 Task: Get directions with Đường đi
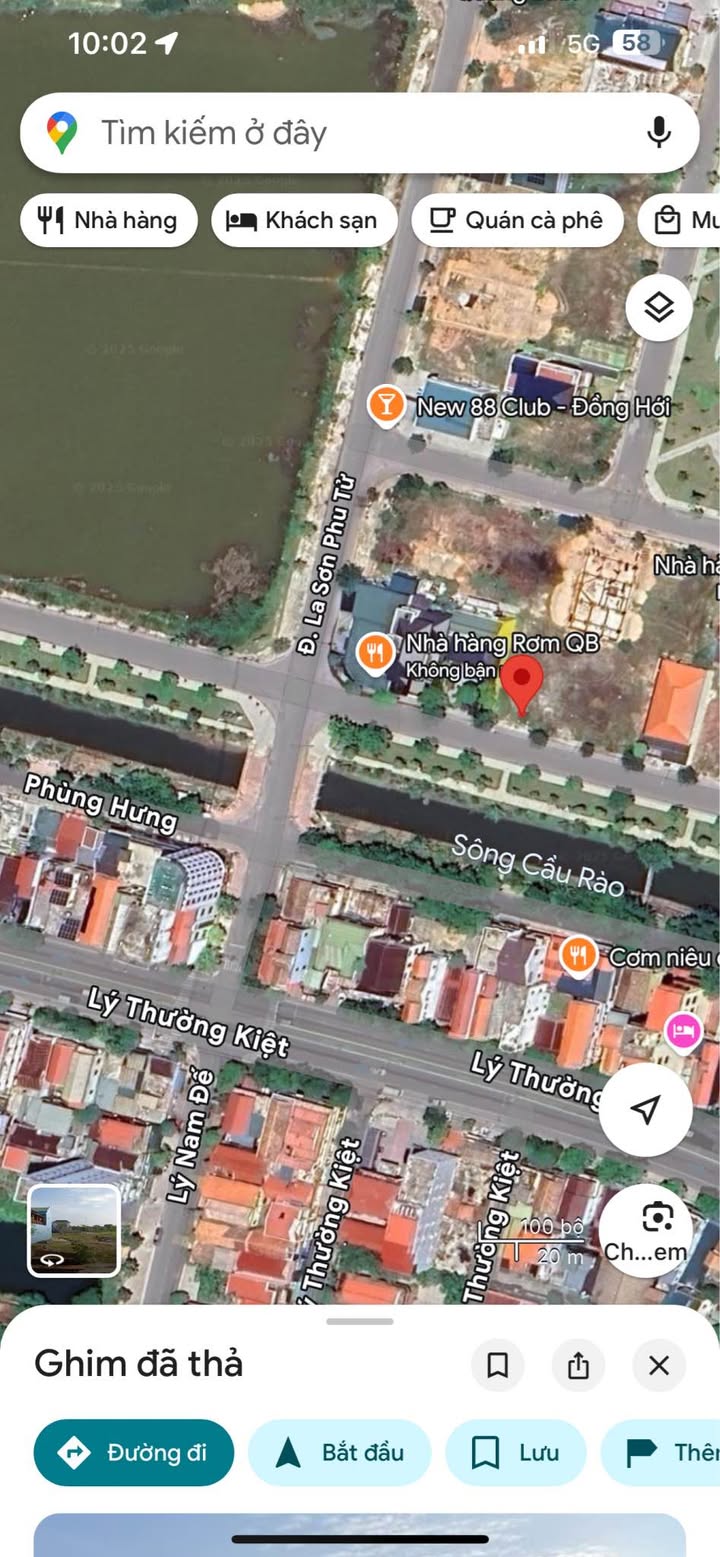click(x=134, y=1452)
